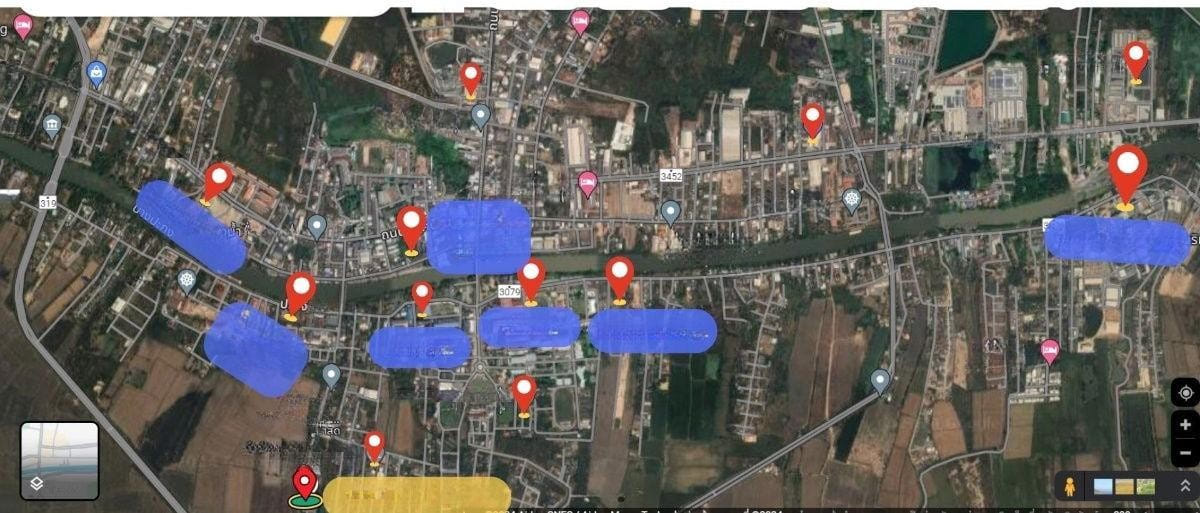The image size is (1200, 513).
Task: Zoom out with the minus button
Action: 1185,453
